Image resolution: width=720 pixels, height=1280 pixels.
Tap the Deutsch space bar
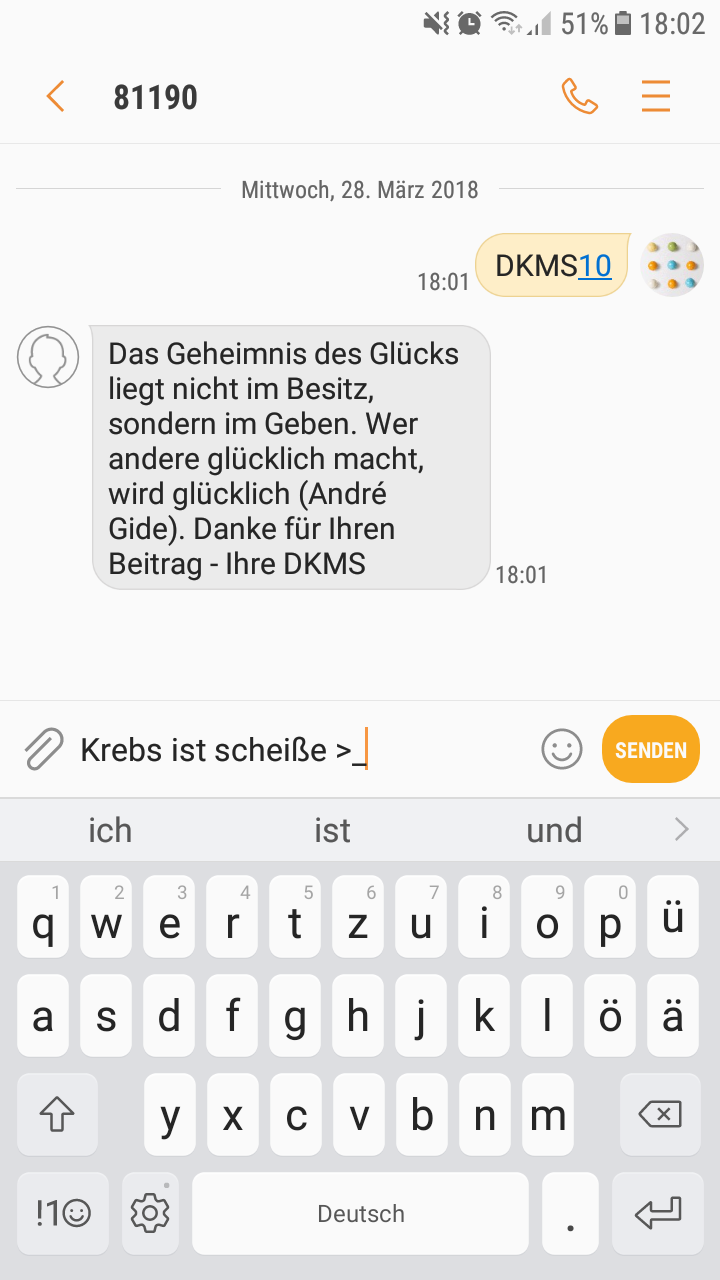coord(360,1213)
